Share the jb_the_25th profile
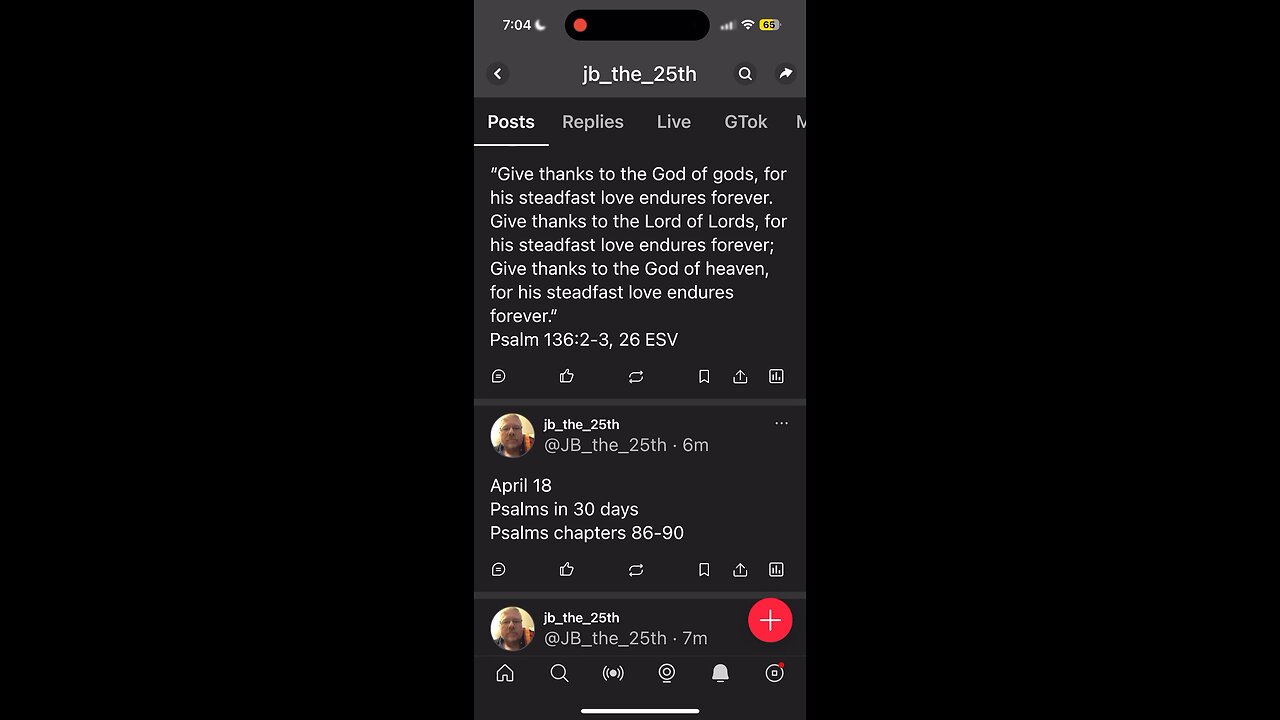Viewport: 1280px width, 720px height. [x=785, y=74]
